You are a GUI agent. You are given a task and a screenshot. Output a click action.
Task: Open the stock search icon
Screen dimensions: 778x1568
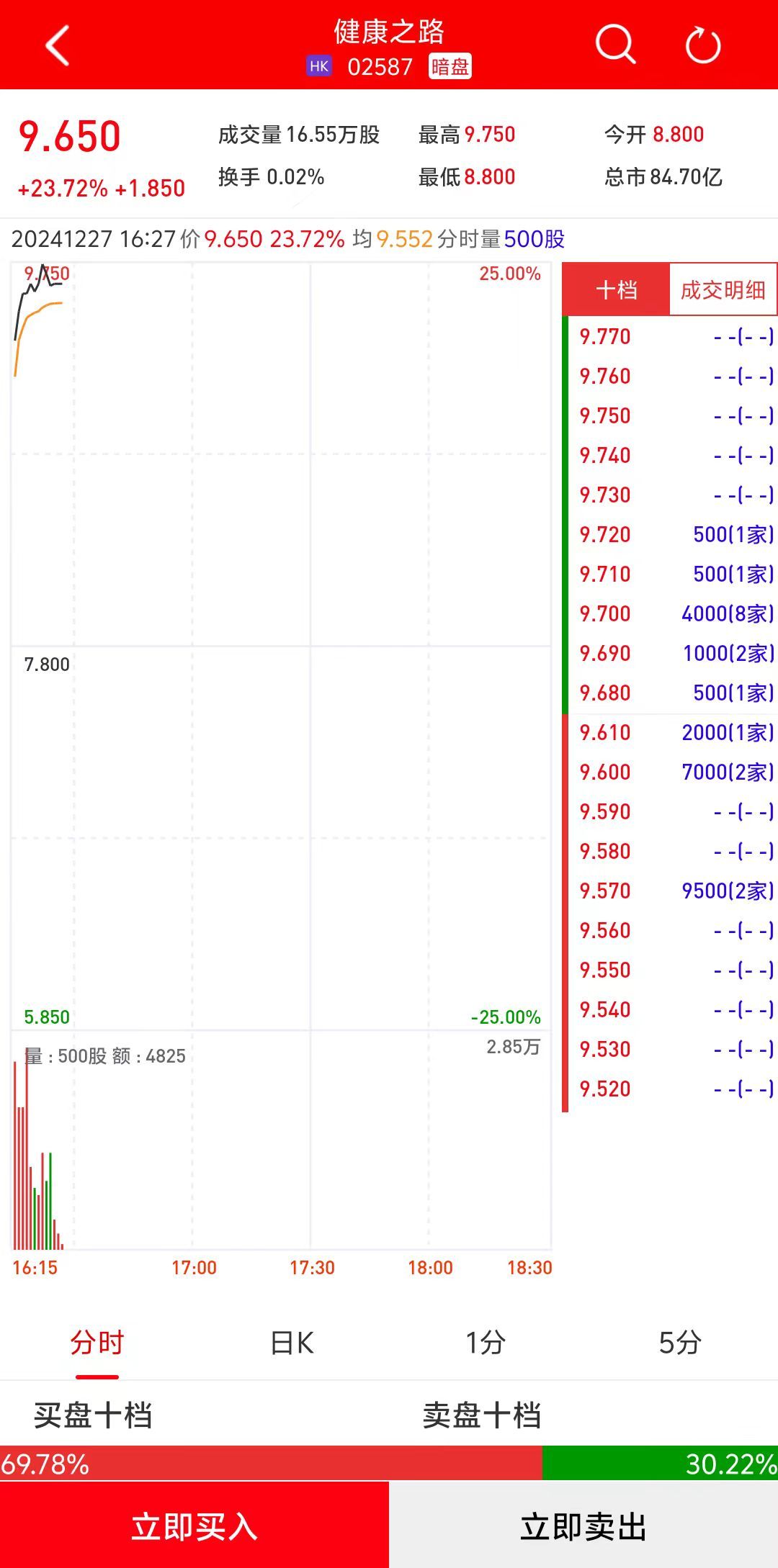tap(615, 45)
